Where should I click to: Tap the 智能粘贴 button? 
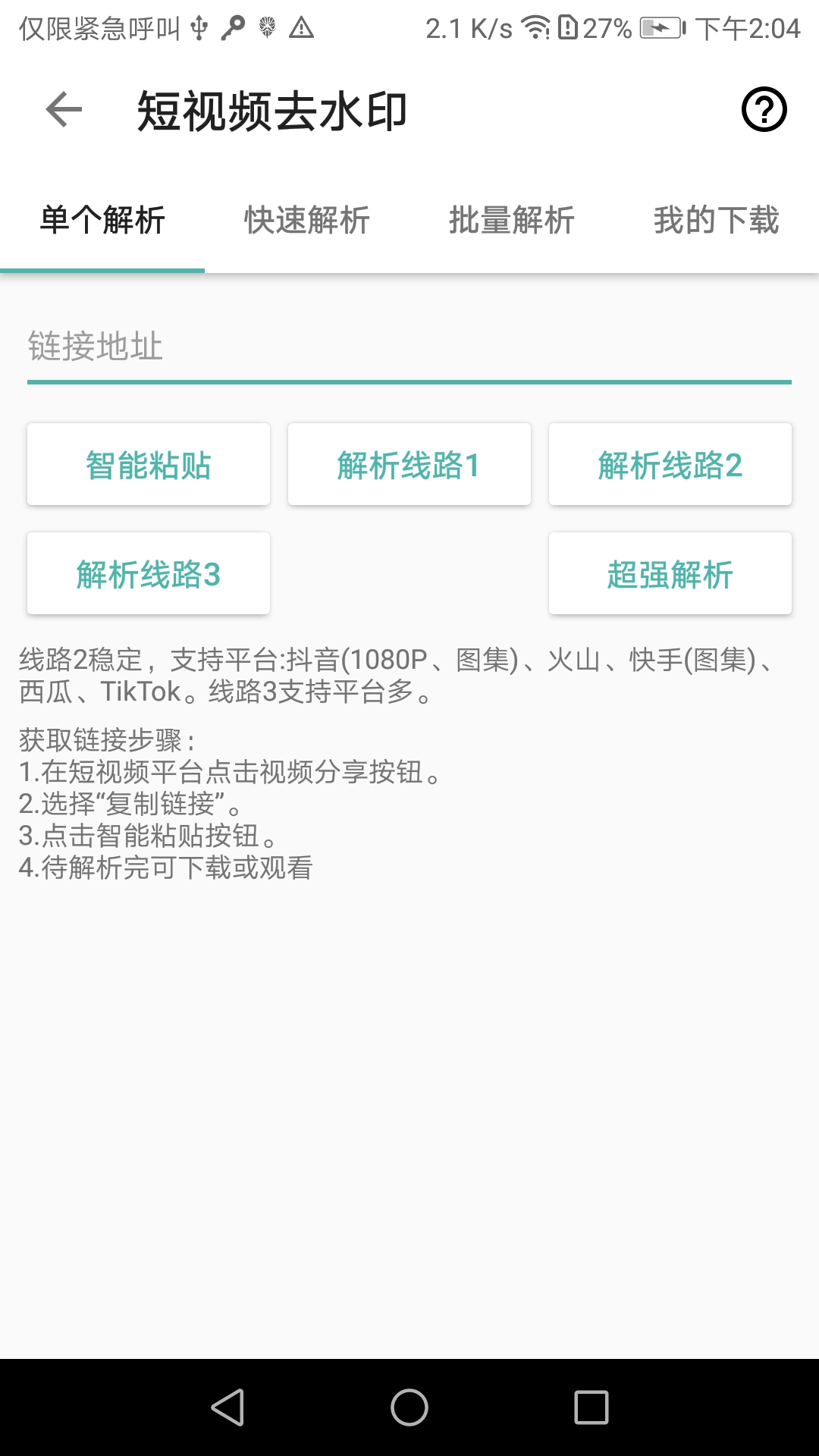149,465
